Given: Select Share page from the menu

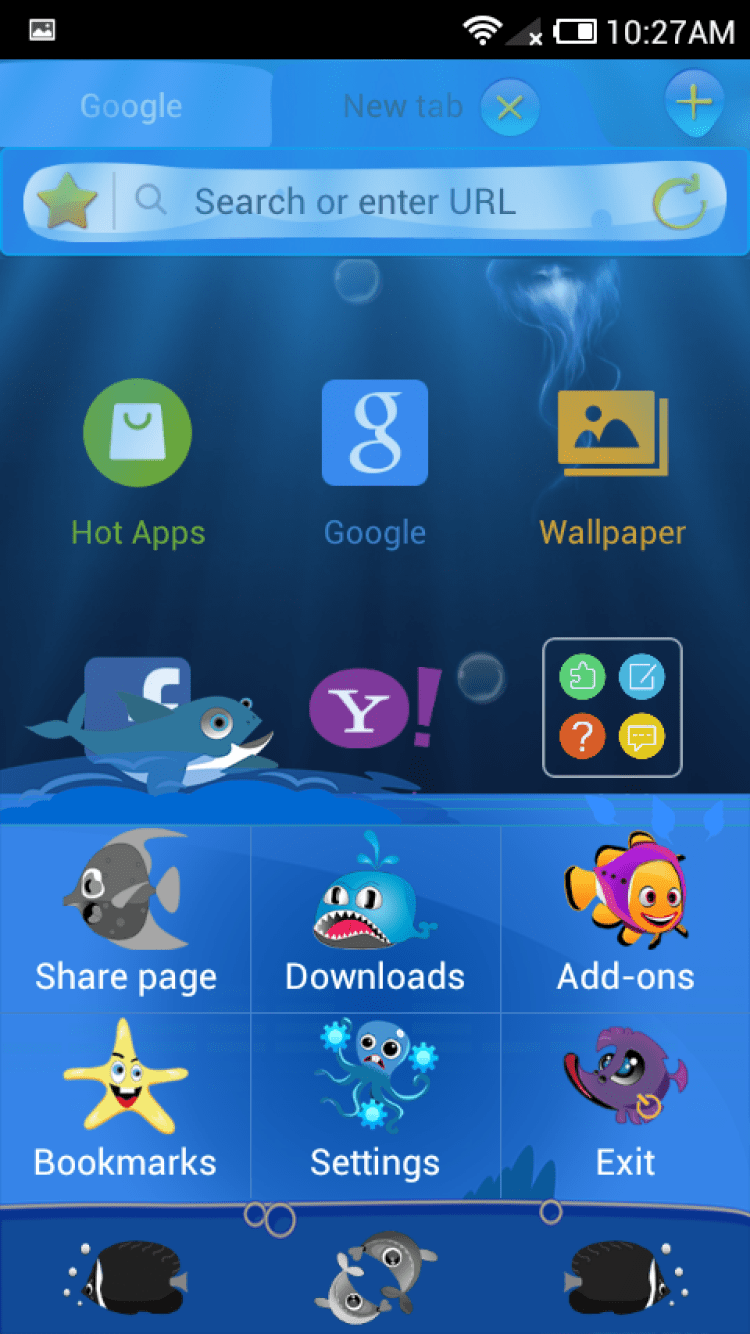Looking at the screenshot, I should coord(125,919).
